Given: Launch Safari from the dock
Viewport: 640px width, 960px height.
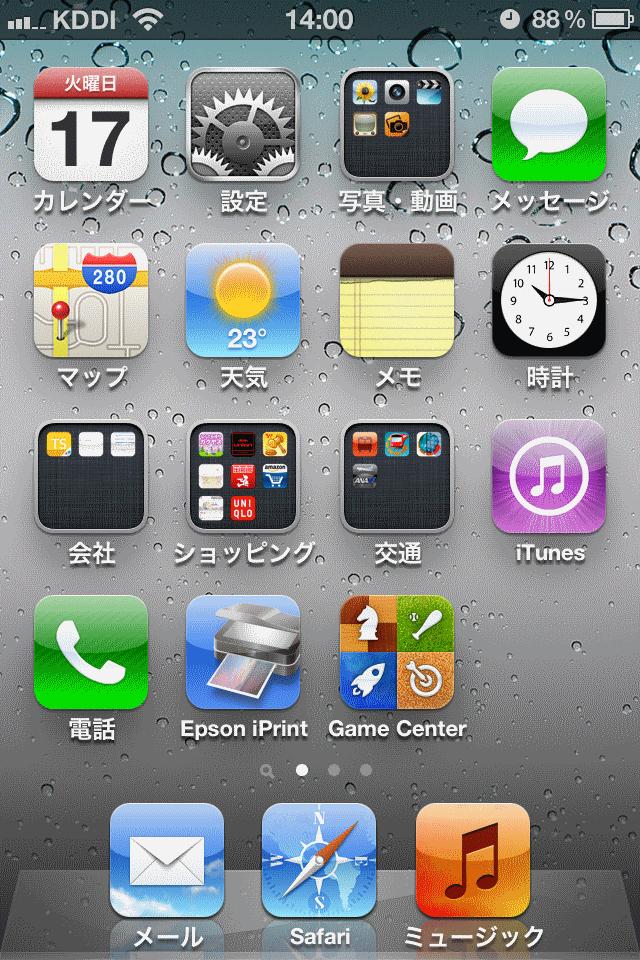Looking at the screenshot, I should coord(319,860).
